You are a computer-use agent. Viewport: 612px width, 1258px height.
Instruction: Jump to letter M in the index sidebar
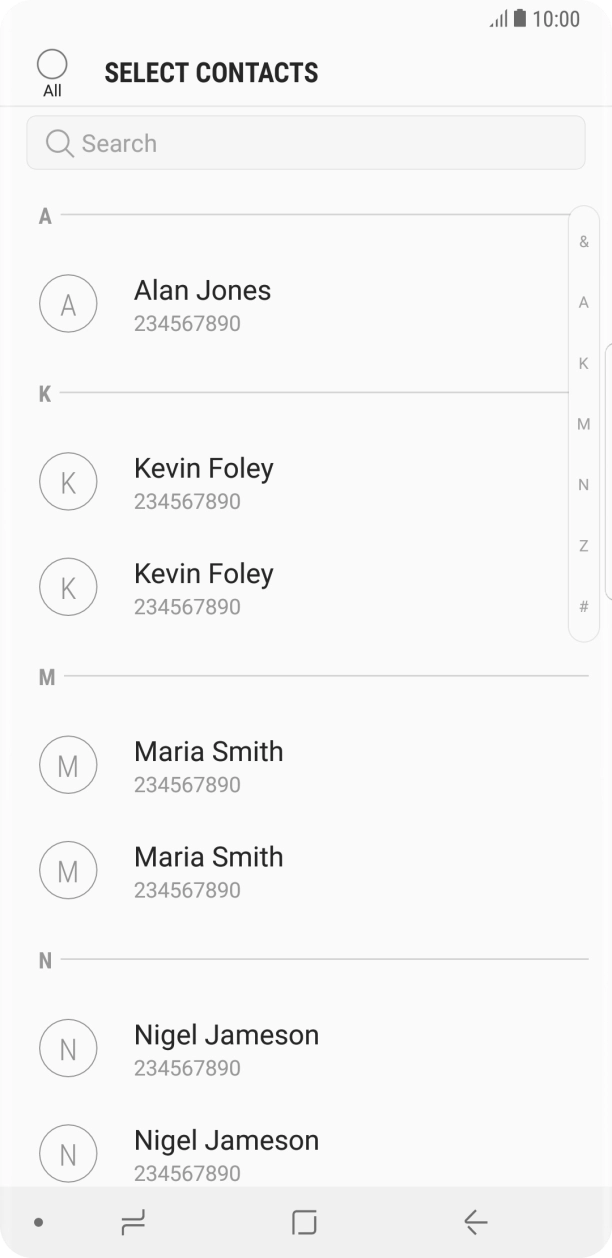pyautogui.click(x=584, y=424)
